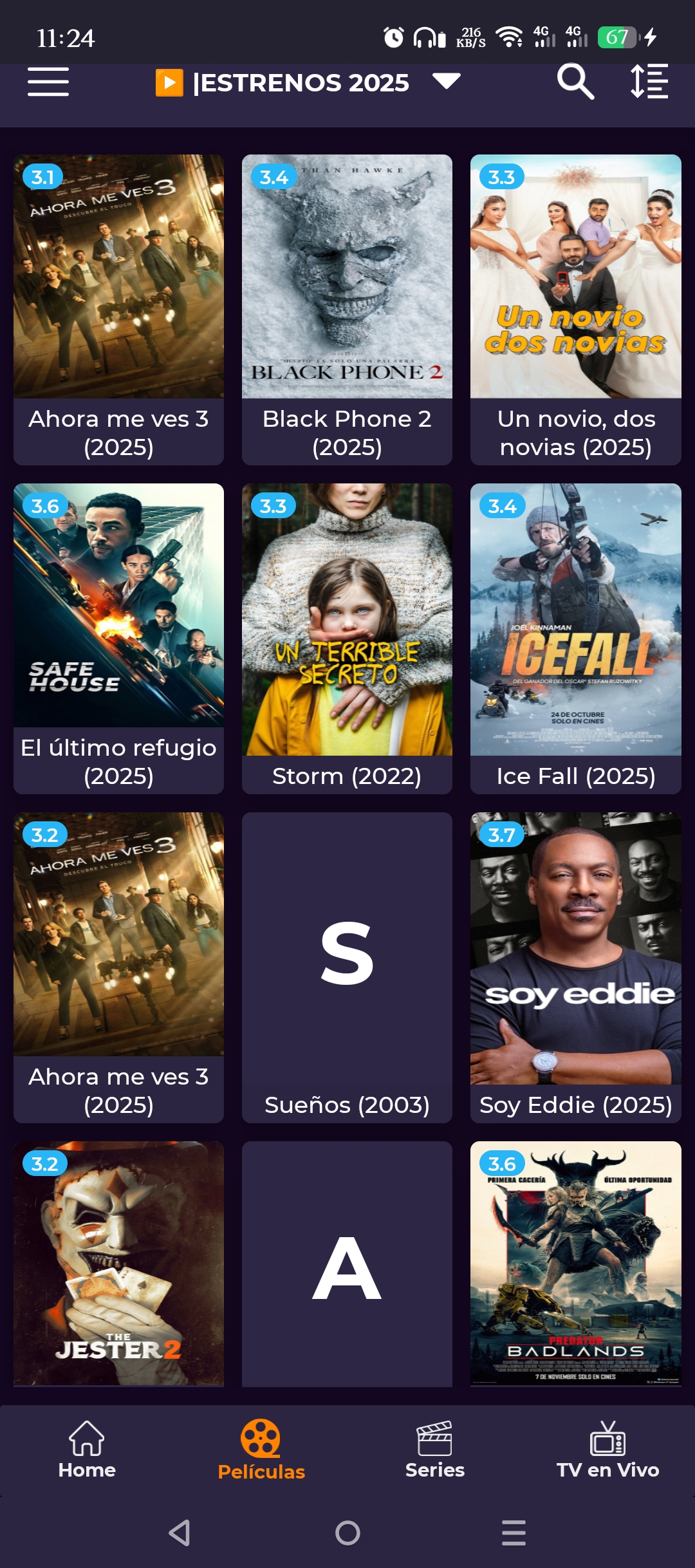Viewport: 695px width, 1568px height.
Task: Open Sueños (2003)
Action: tap(347, 967)
